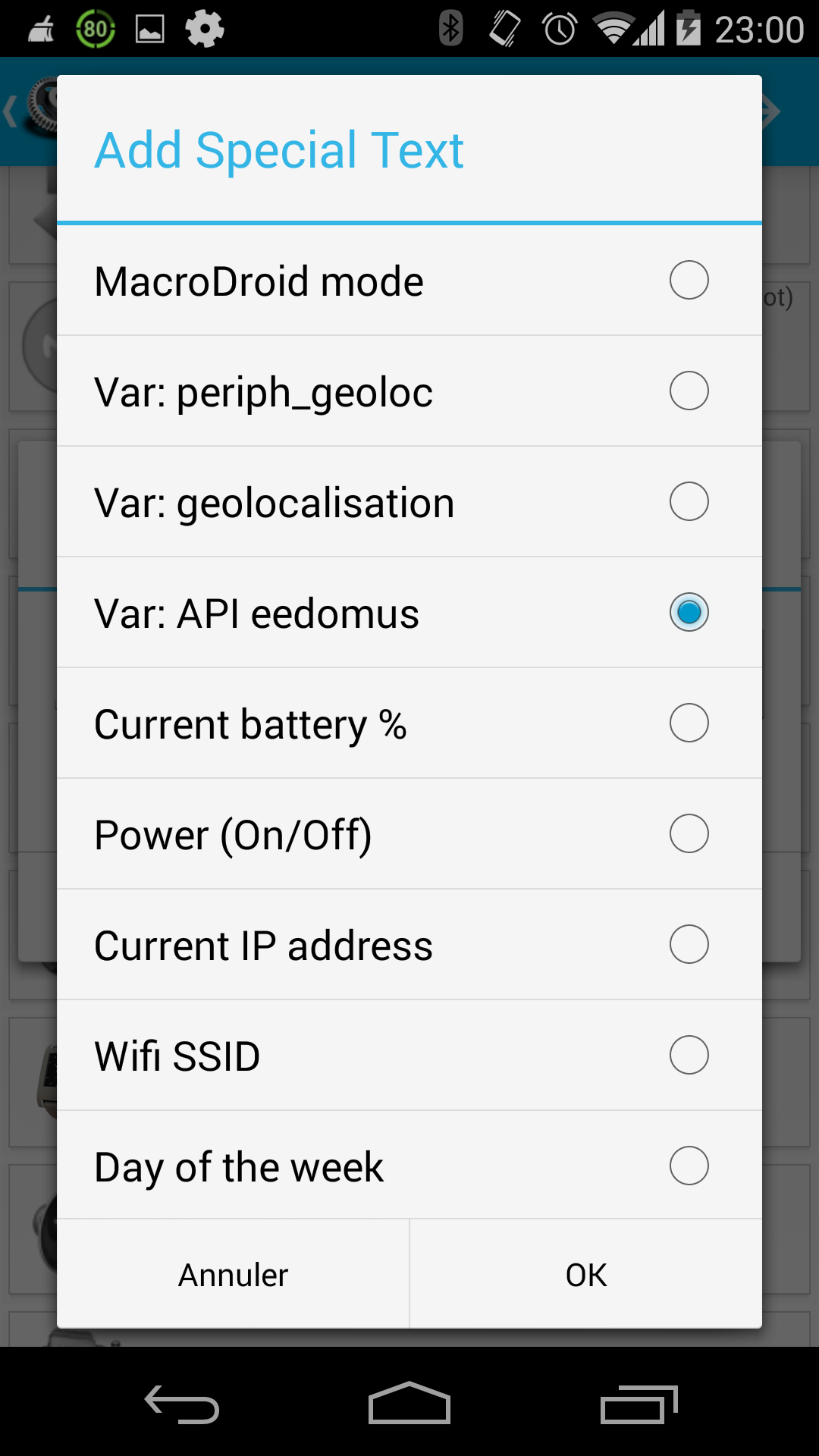The height and width of the screenshot is (1456, 819).
Task: Dismiss dialog by pressing Annuler
Action: point(232,1275)
